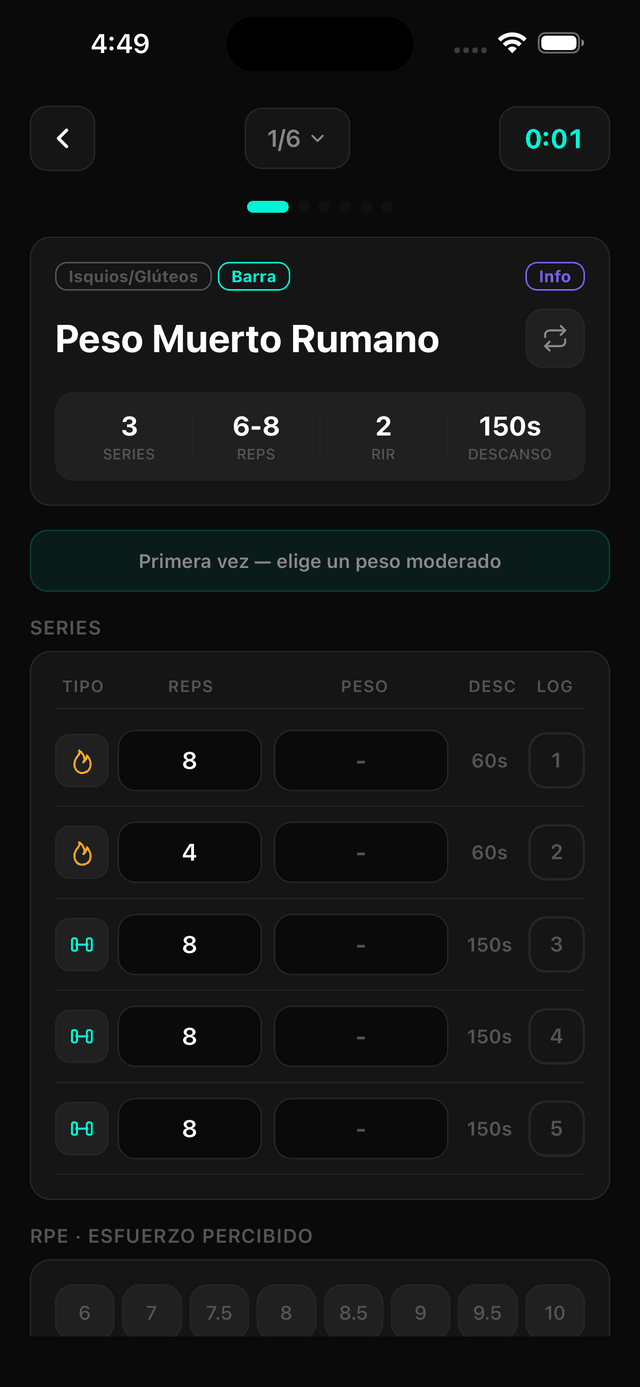Change type of set 4 working icon
This screenshot has width=640, height=1387.
(82, 1037)
